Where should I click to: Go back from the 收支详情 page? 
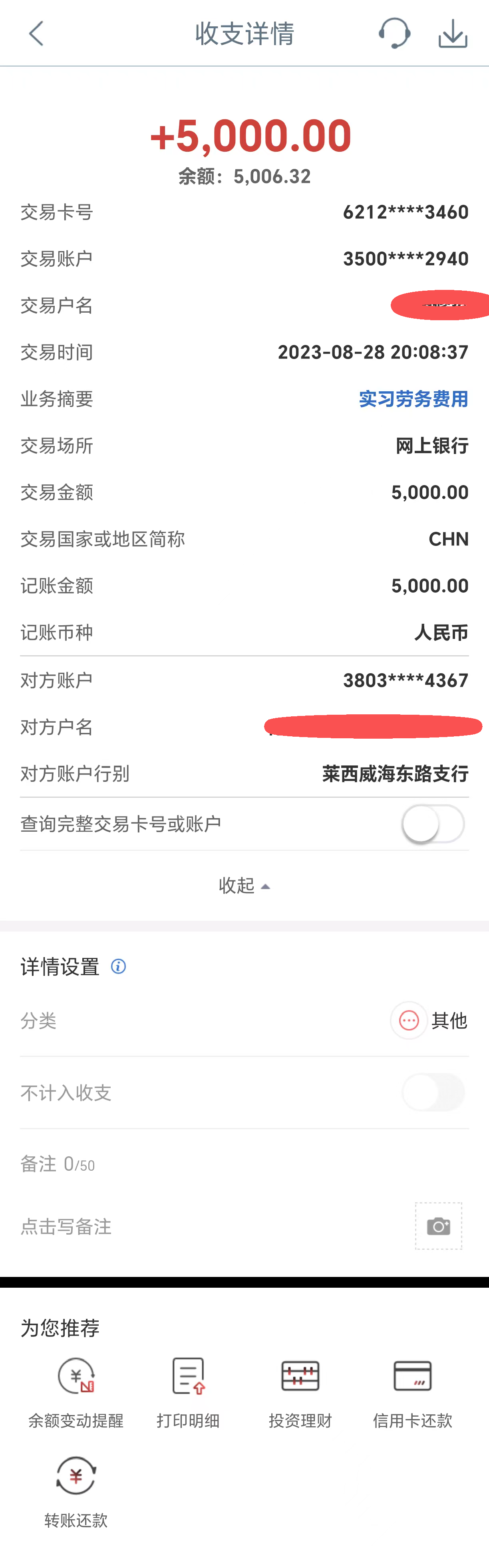36,34
